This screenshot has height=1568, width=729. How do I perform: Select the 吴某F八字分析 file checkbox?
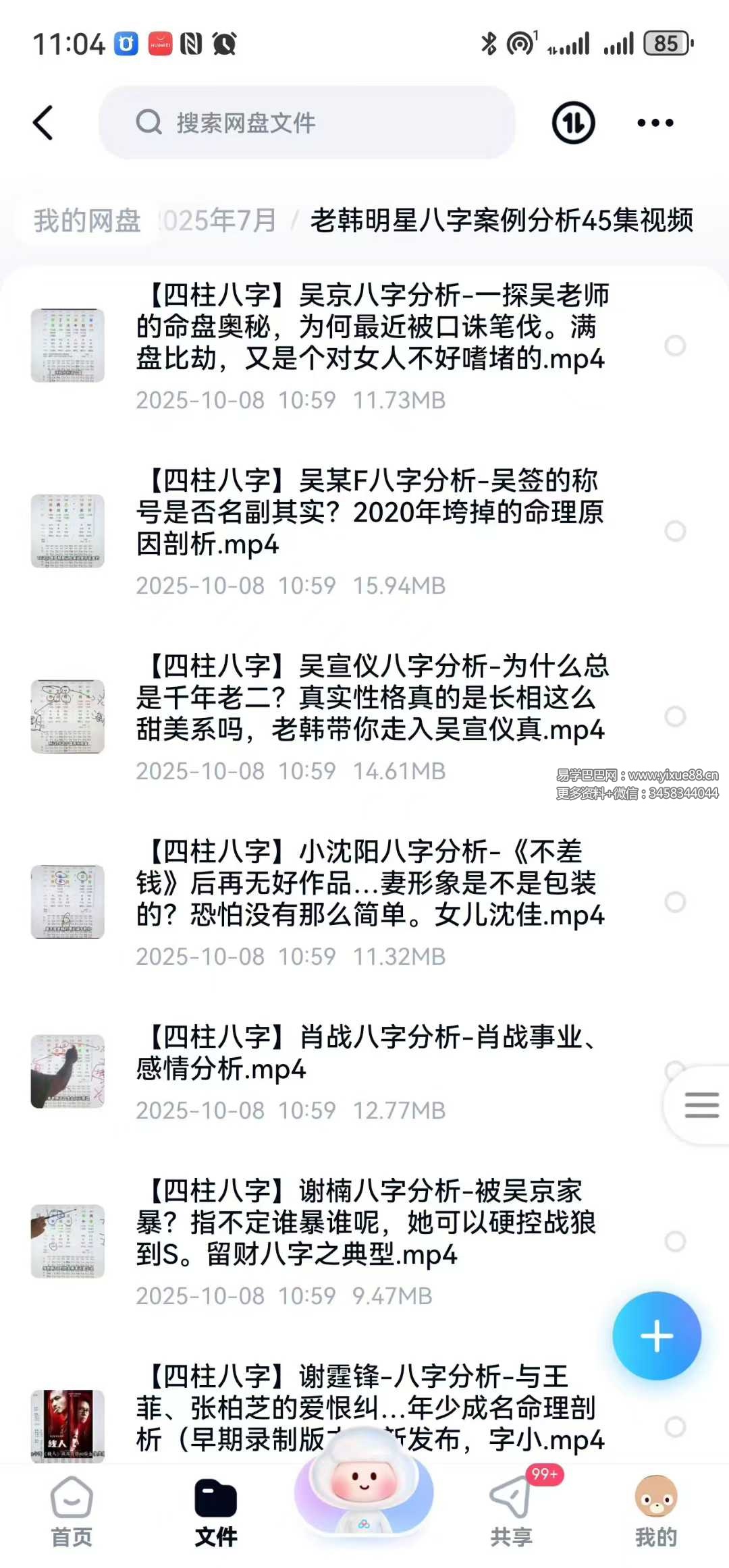click(675, 531)
